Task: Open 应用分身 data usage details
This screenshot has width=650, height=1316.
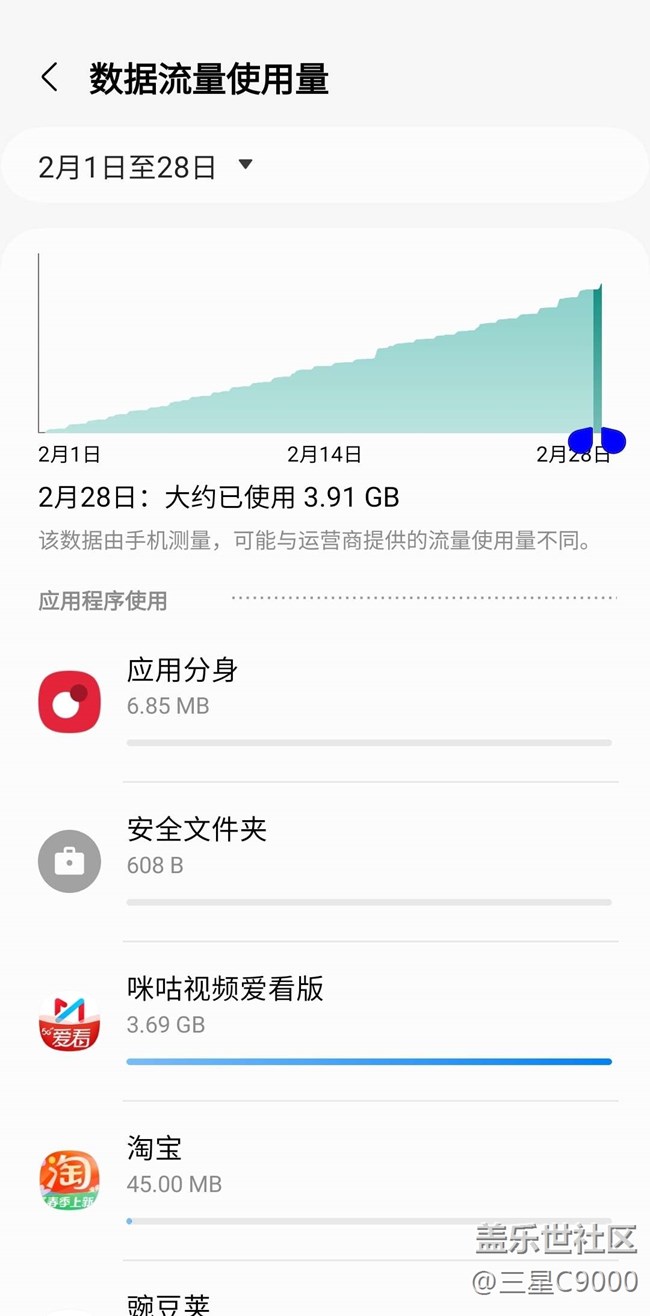Action: click(x=325, y=702)
